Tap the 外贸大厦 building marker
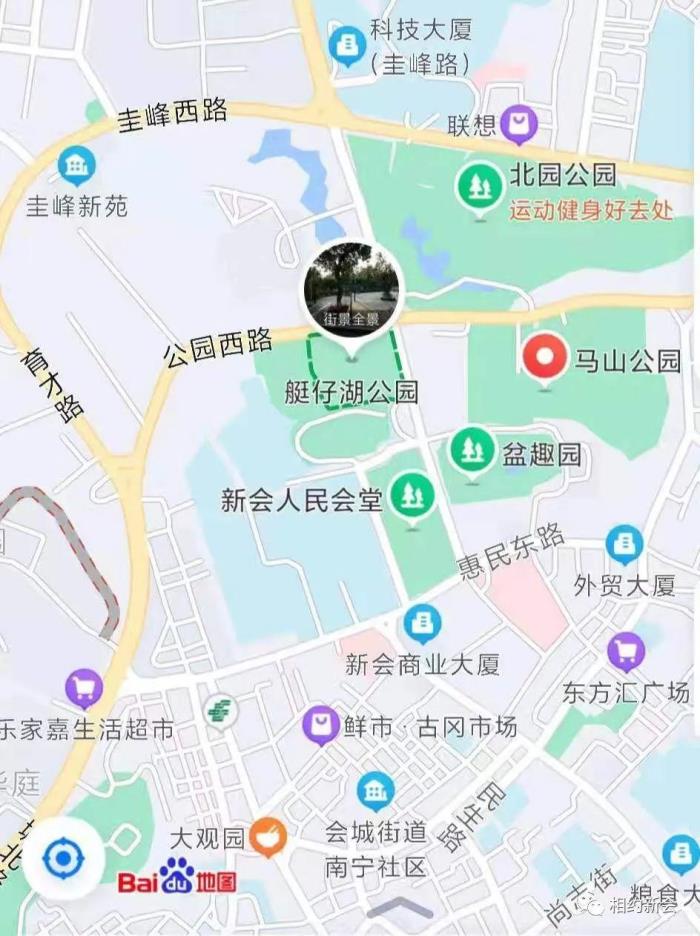Viewport: 700px width, 936px height. 624,543
